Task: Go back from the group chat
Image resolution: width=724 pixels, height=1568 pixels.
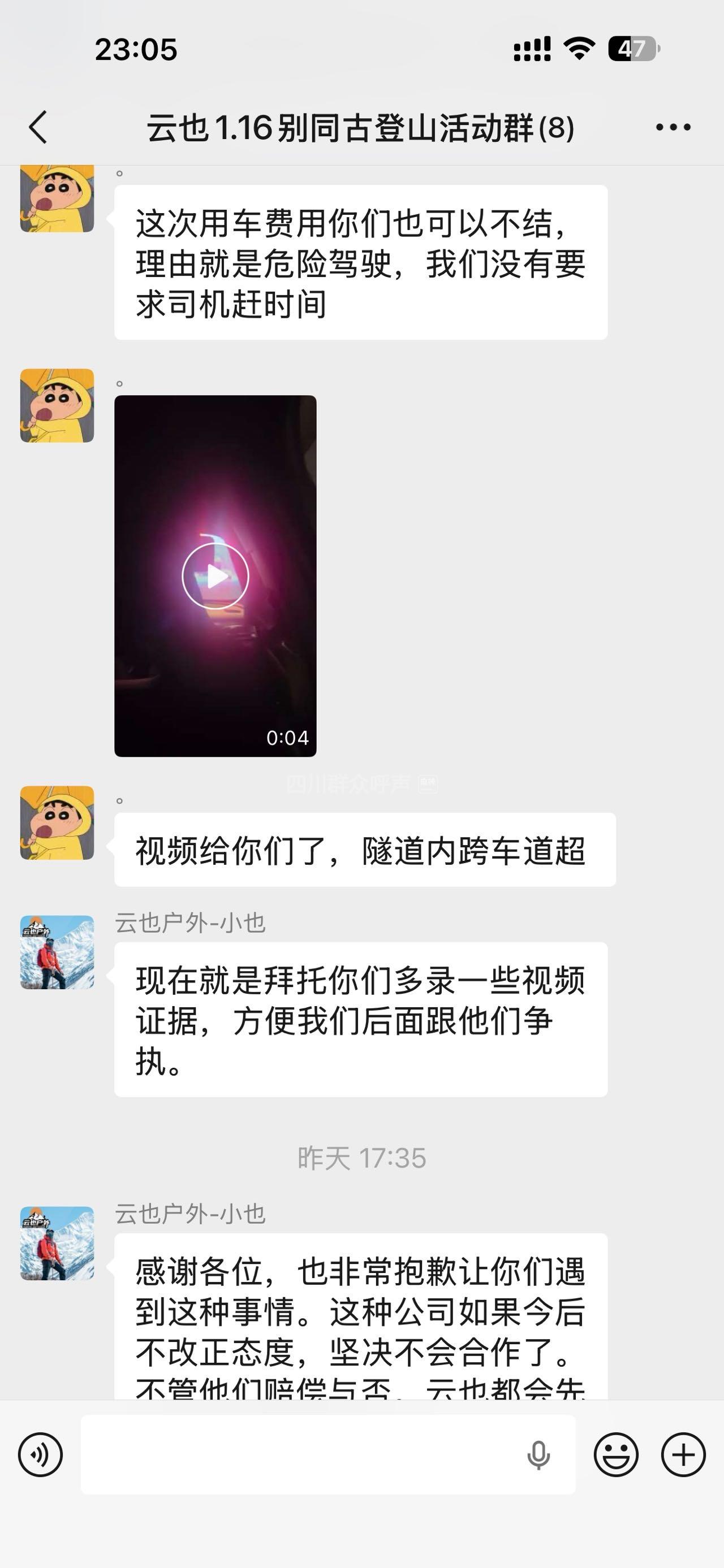Action: [x=38, y=127]
